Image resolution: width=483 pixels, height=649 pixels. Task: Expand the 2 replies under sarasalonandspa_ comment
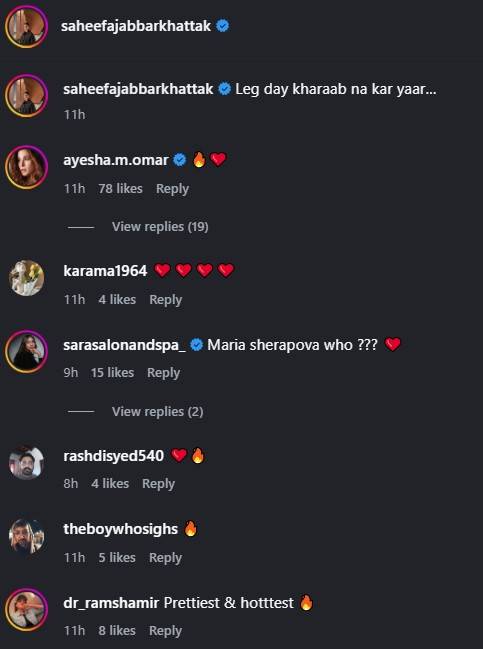(157, 411)
